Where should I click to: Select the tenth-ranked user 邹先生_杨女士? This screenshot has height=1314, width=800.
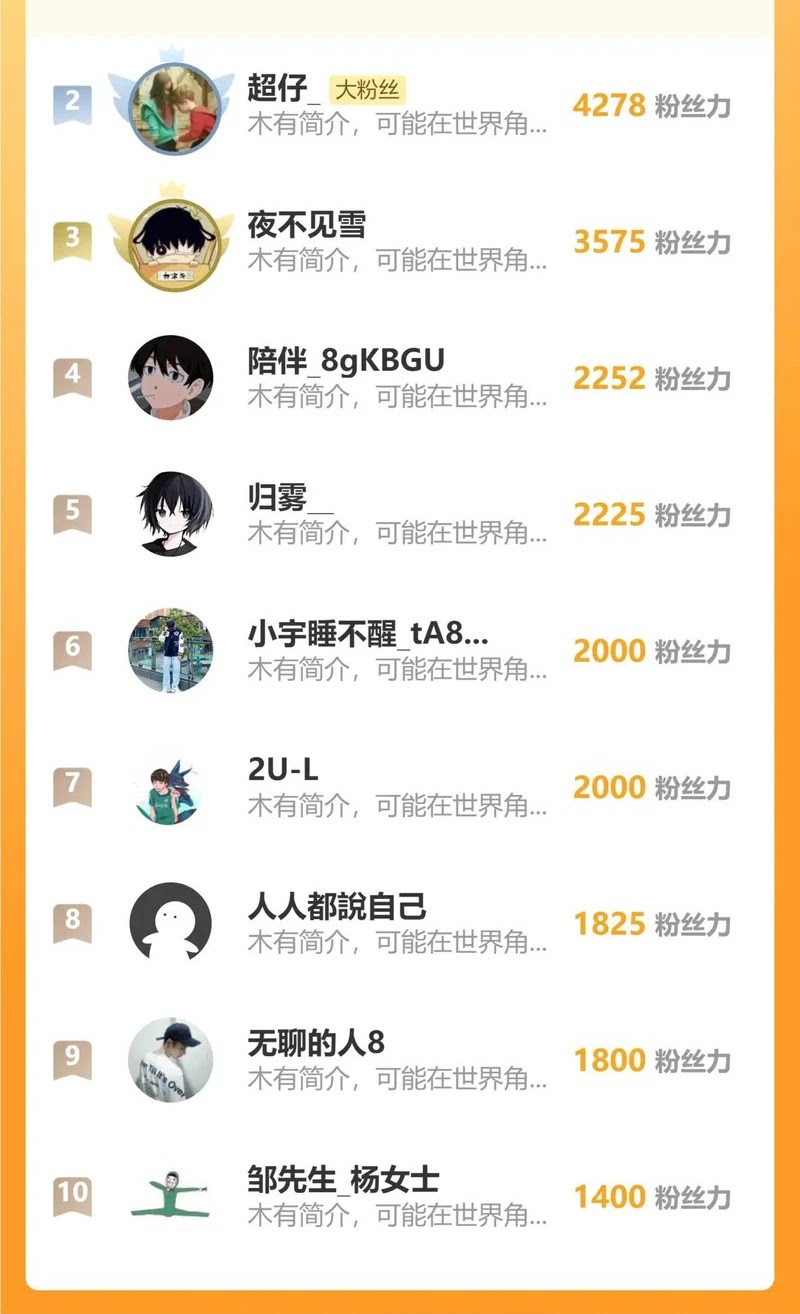(342, 1180)
